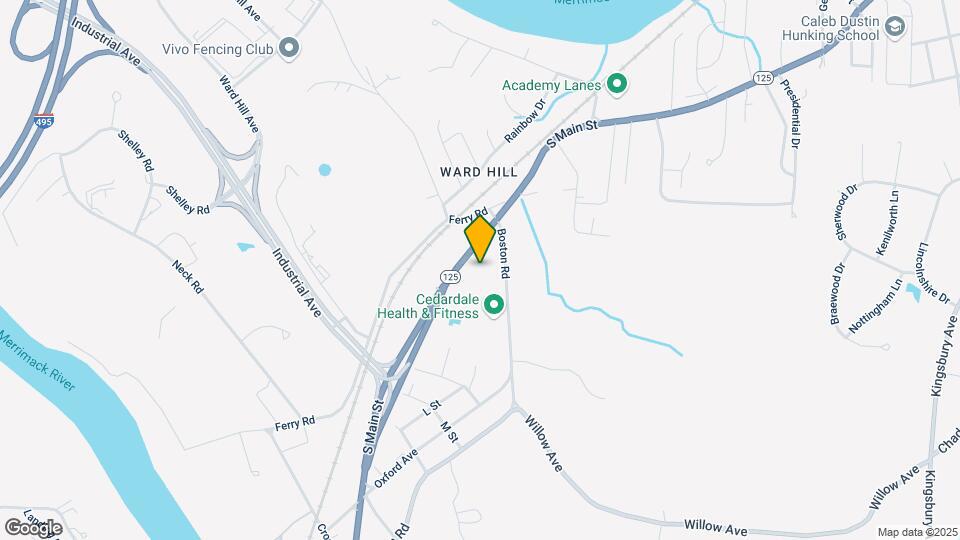
Task: Select the Caleb Dustin Hunking School marker
Action: pos(895,27)
